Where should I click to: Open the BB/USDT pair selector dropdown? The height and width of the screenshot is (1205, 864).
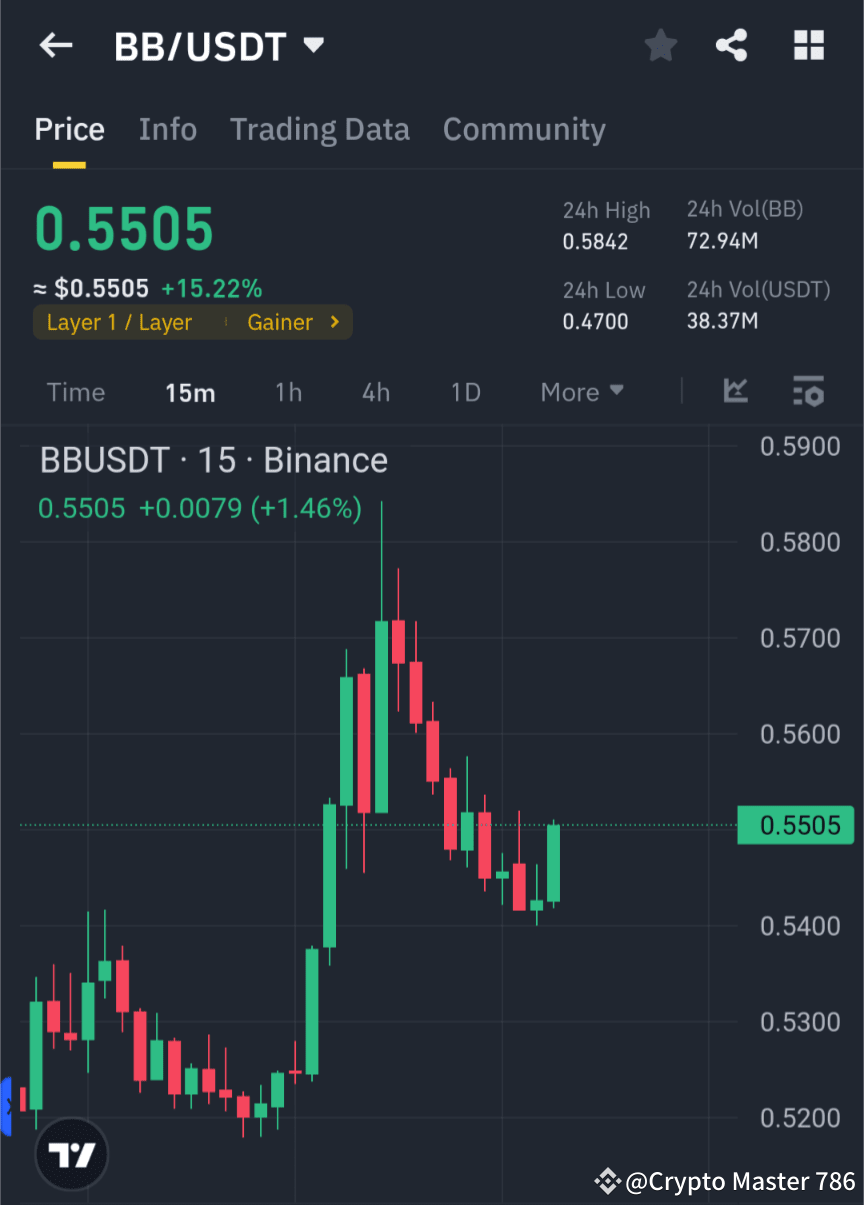(x=311, y=45)
